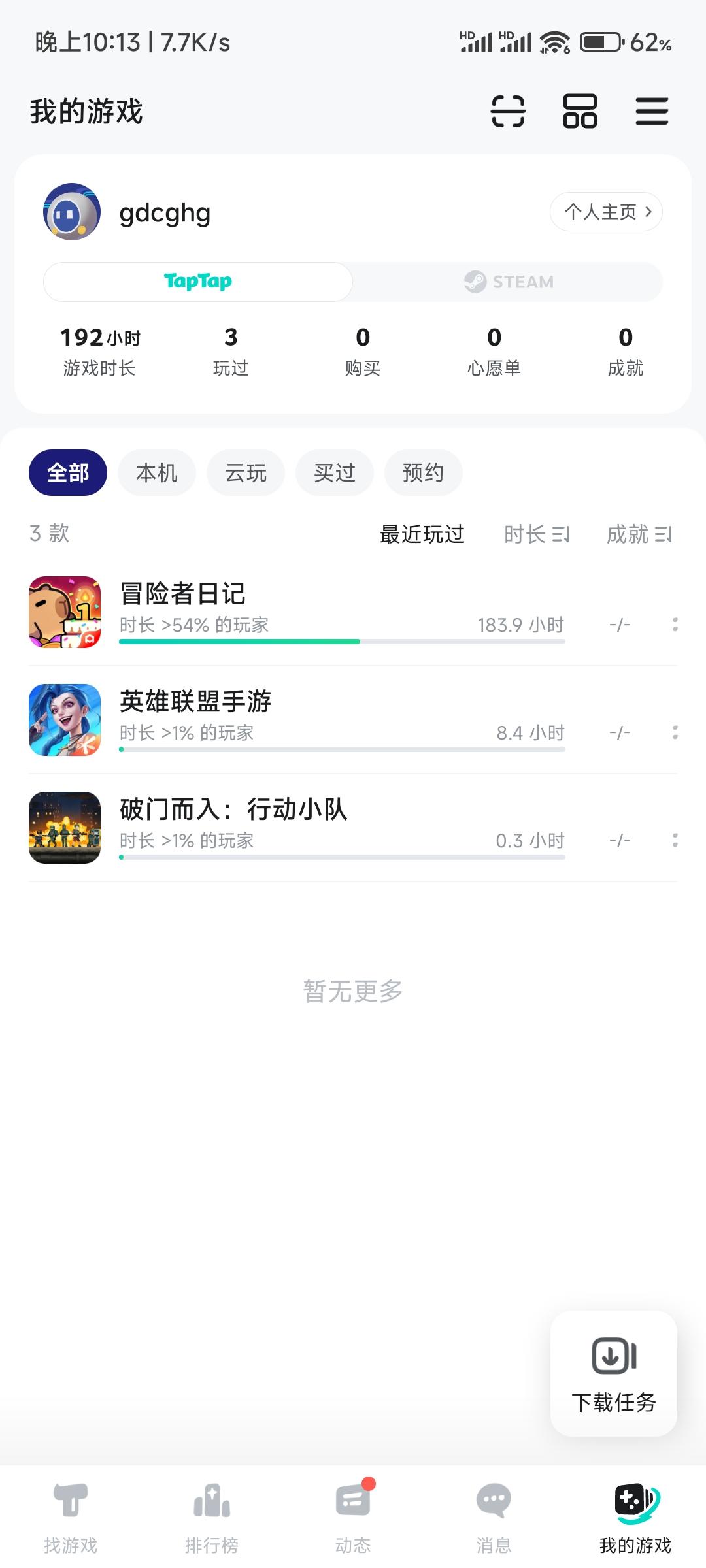Select the 预约 filter chip
This screenshot has height=1568, width=706.
[x=423, y=472]
